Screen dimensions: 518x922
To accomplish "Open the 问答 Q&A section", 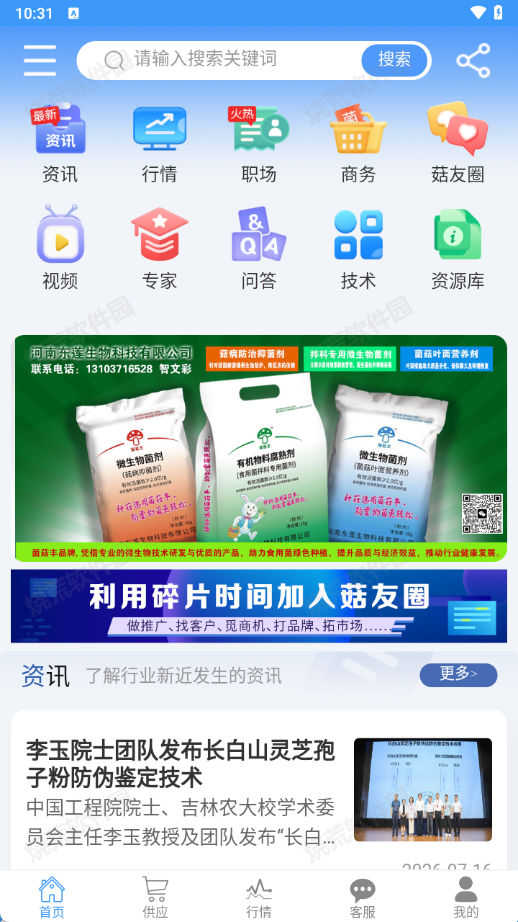I will coord(259,248).
